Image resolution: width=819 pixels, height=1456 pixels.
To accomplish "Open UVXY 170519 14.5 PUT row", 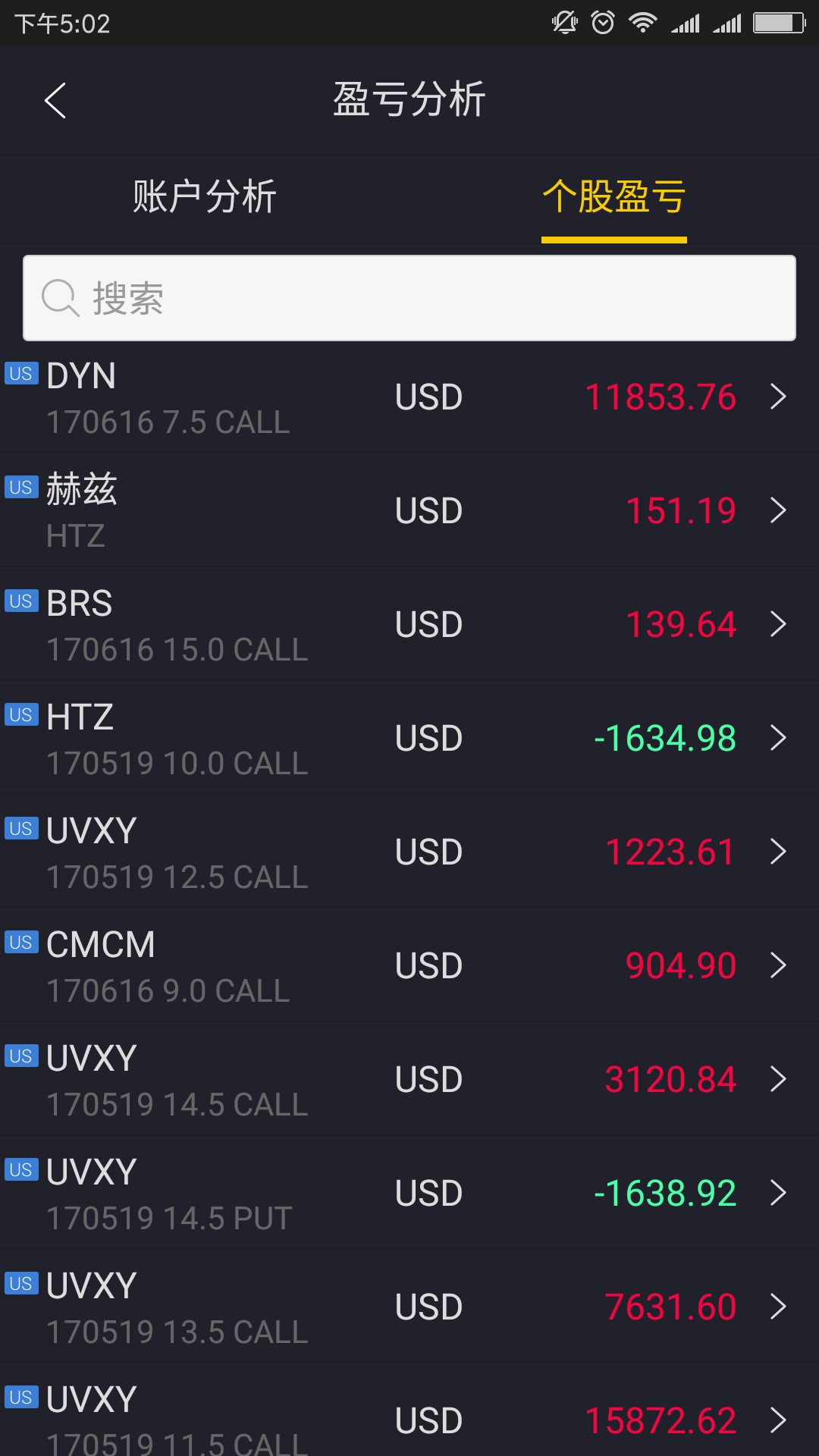I will coord(409,1192).
